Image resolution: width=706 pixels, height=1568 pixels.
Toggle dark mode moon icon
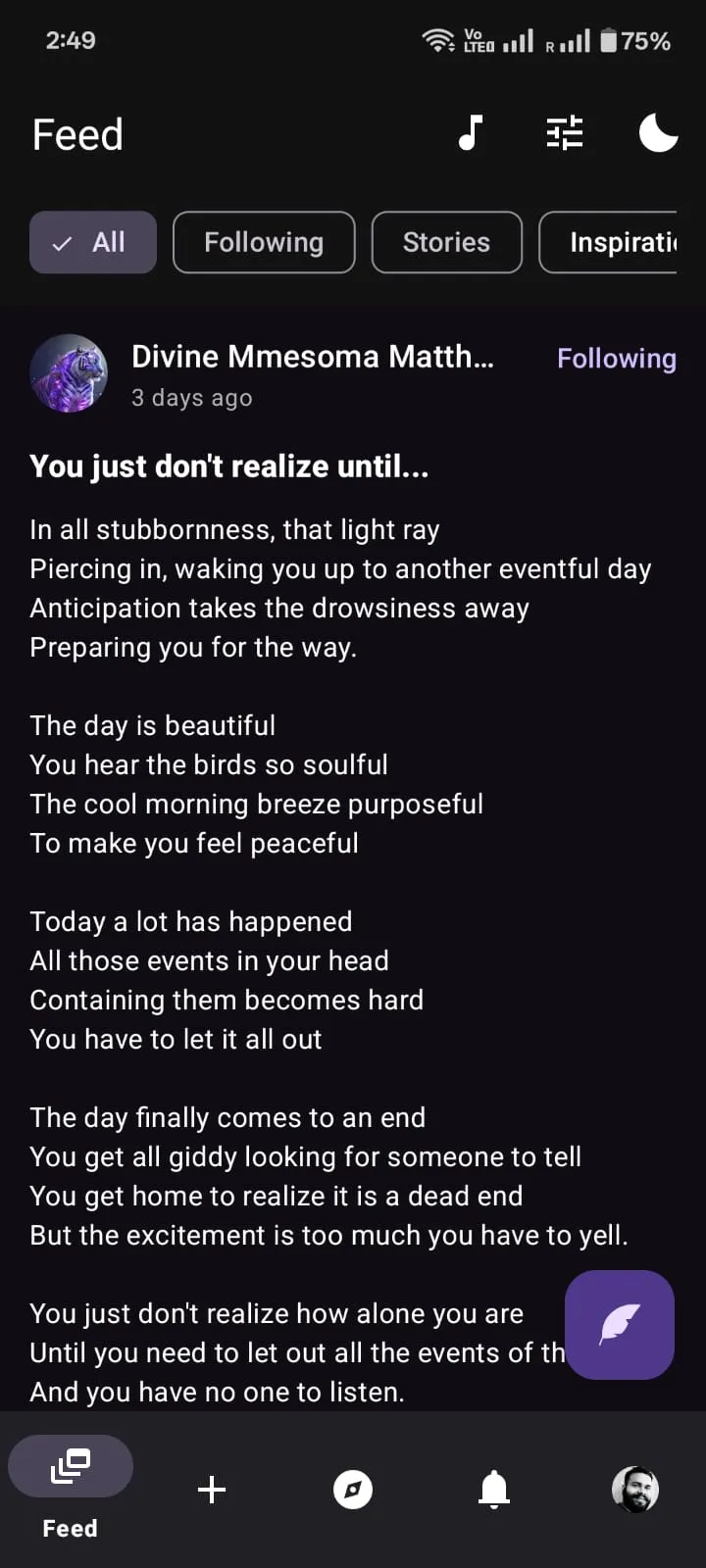click(658, 132)
